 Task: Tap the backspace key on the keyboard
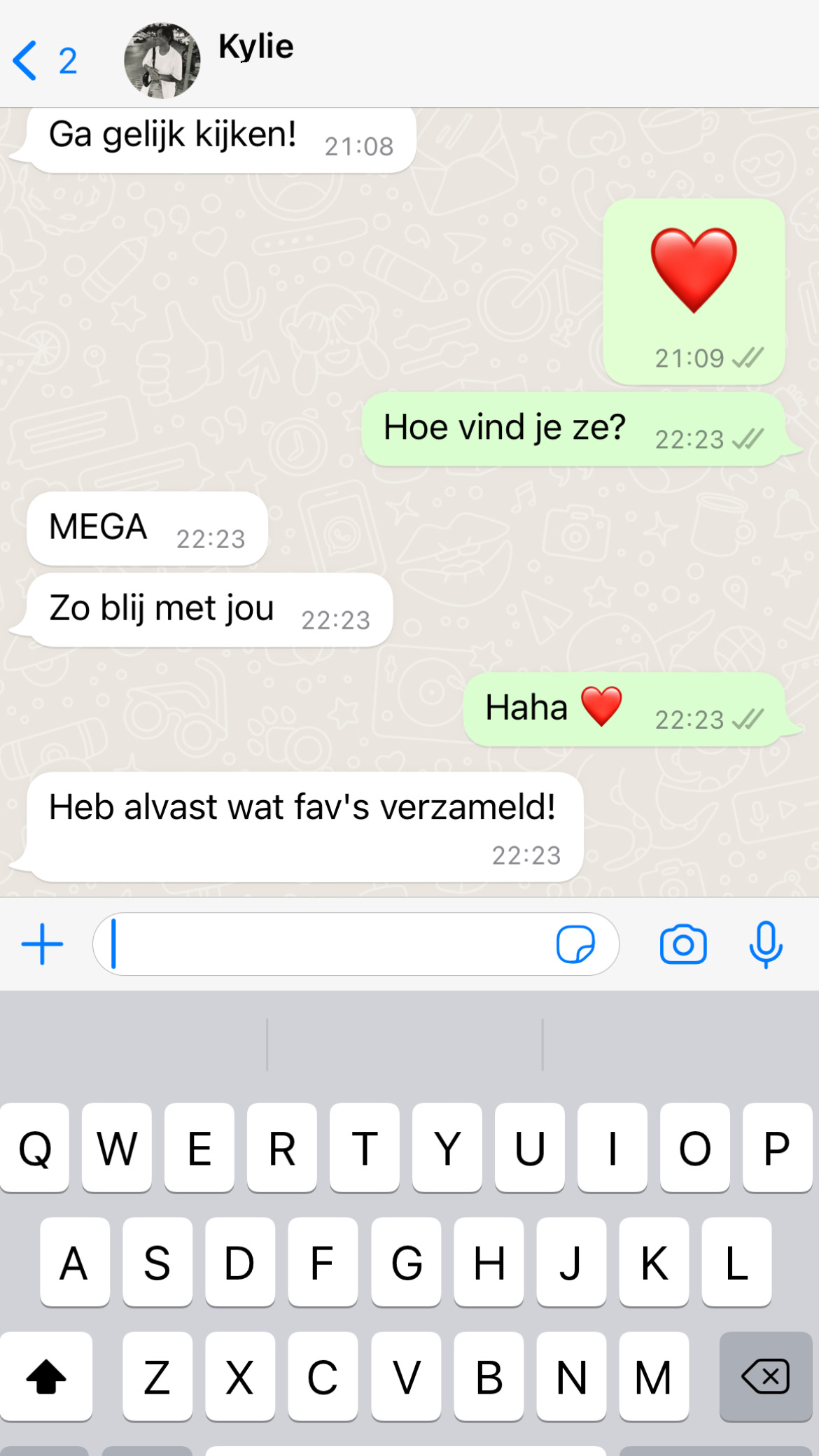coord(765,1376)
